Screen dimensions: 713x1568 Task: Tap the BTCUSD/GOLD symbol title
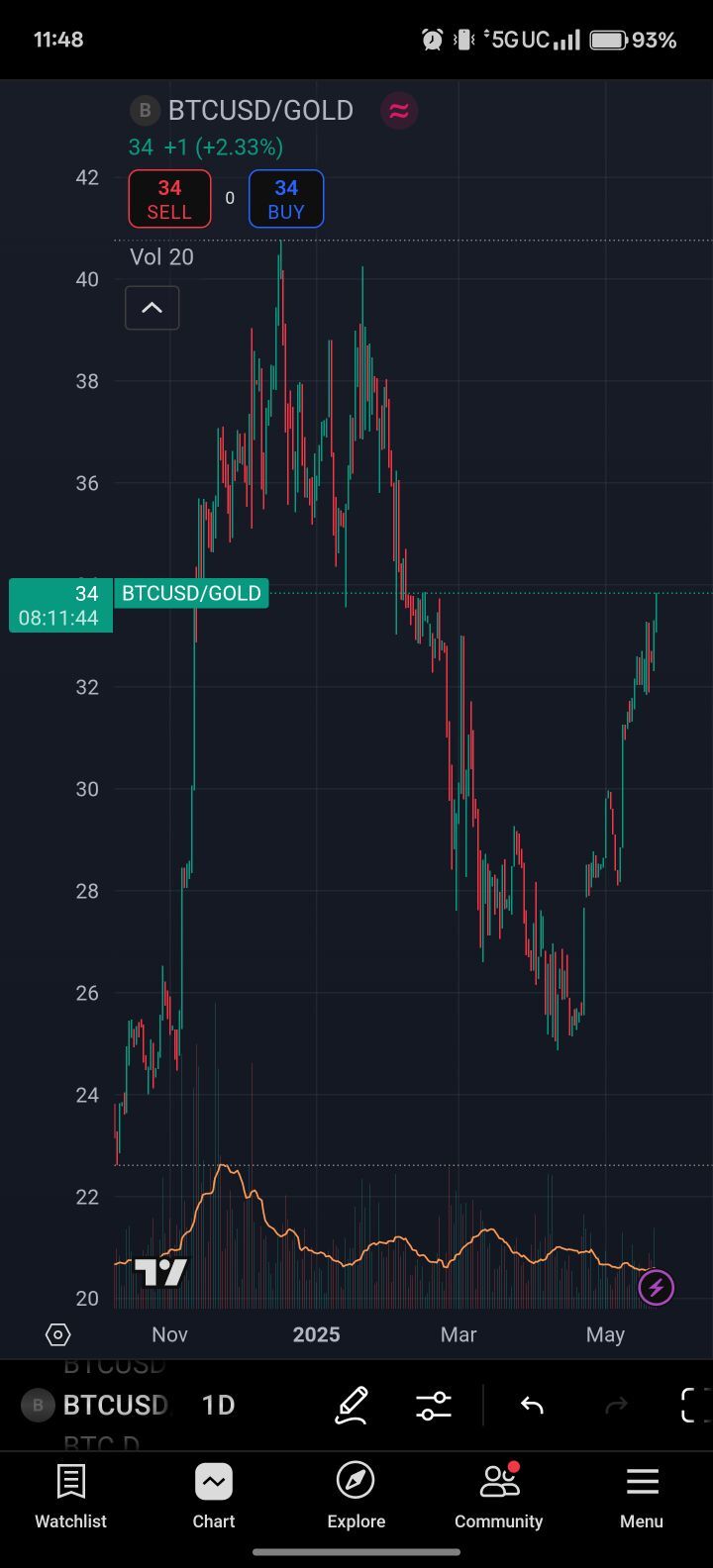click(260, 110)
